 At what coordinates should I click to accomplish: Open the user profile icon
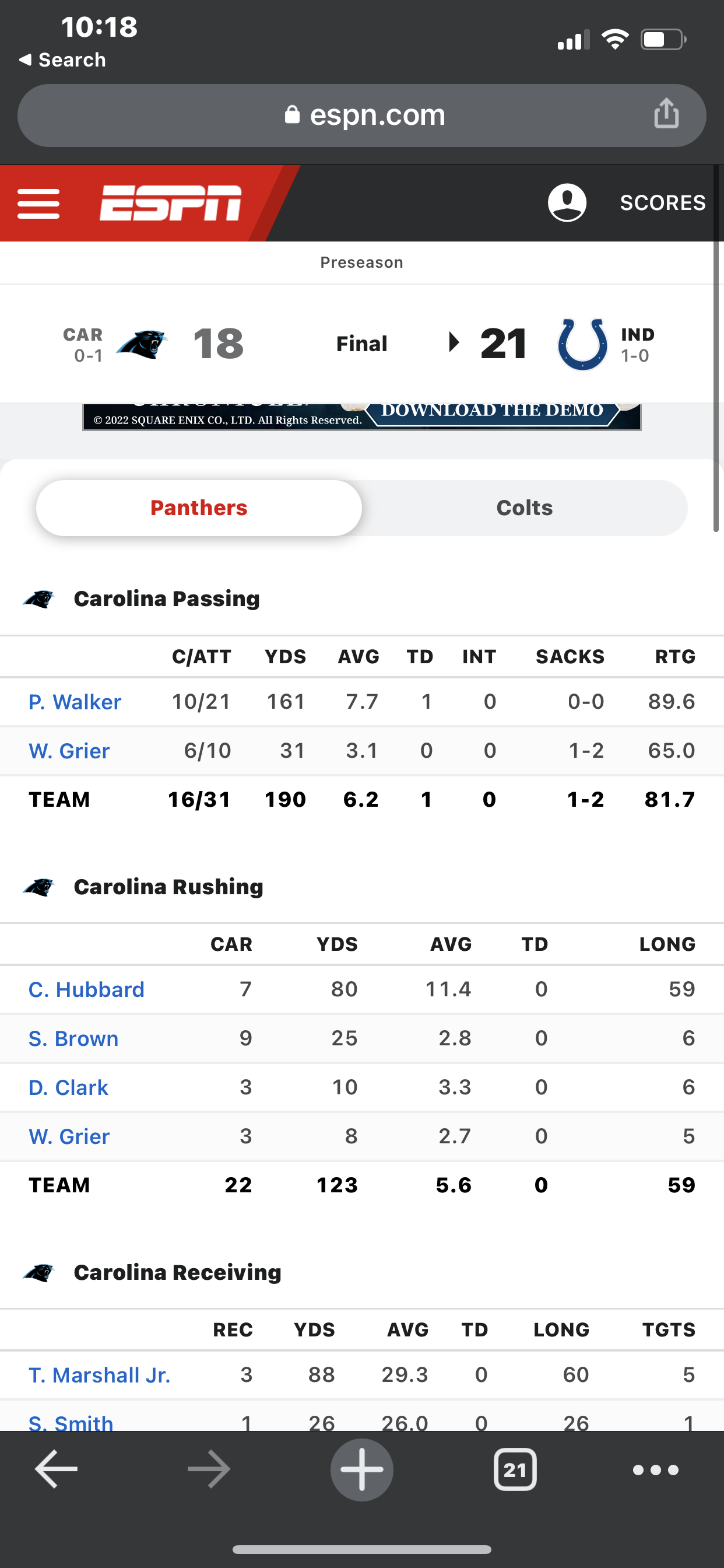(567, 202)
